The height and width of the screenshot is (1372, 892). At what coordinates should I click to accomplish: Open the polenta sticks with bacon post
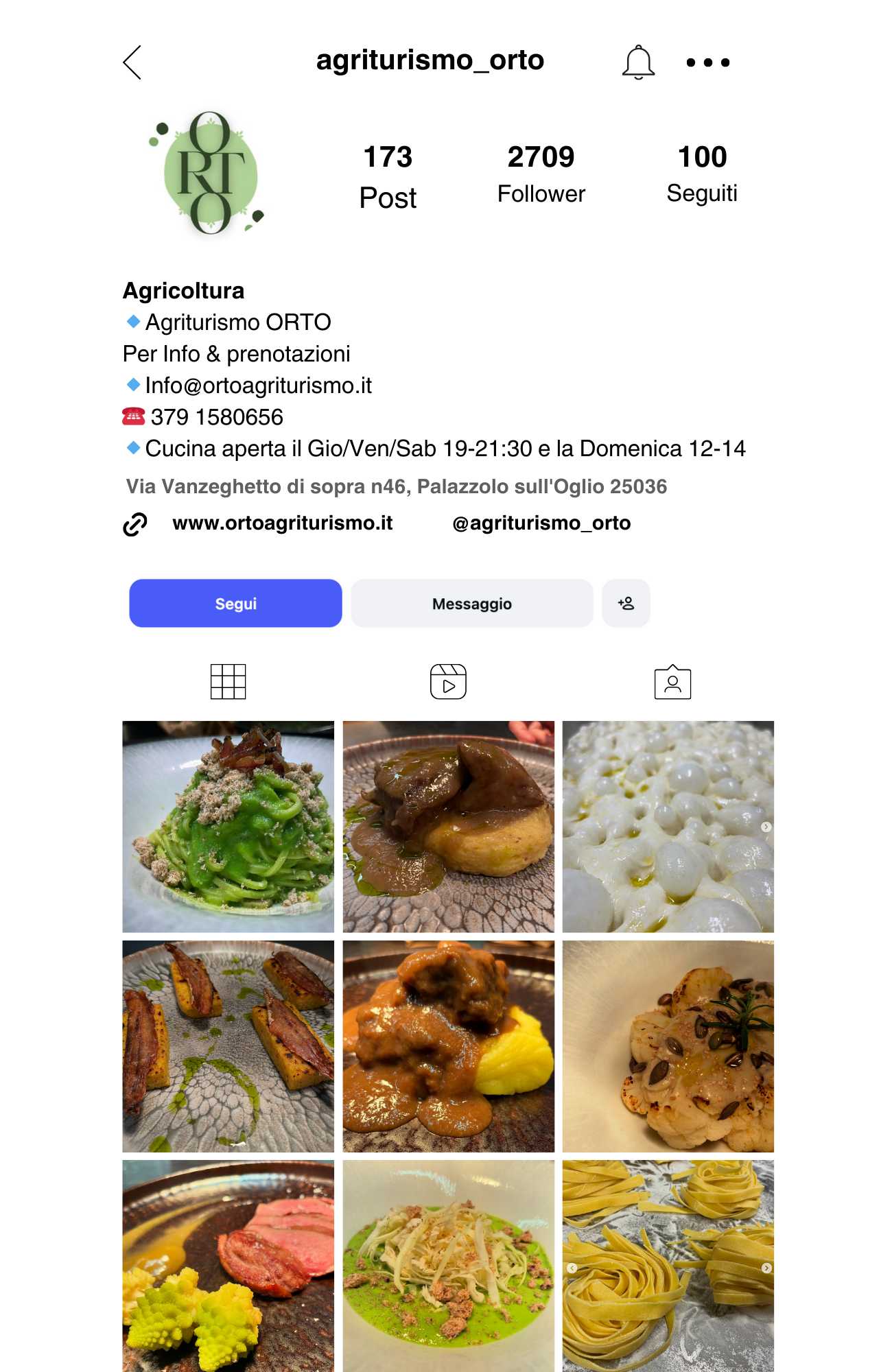point(228,1046)
